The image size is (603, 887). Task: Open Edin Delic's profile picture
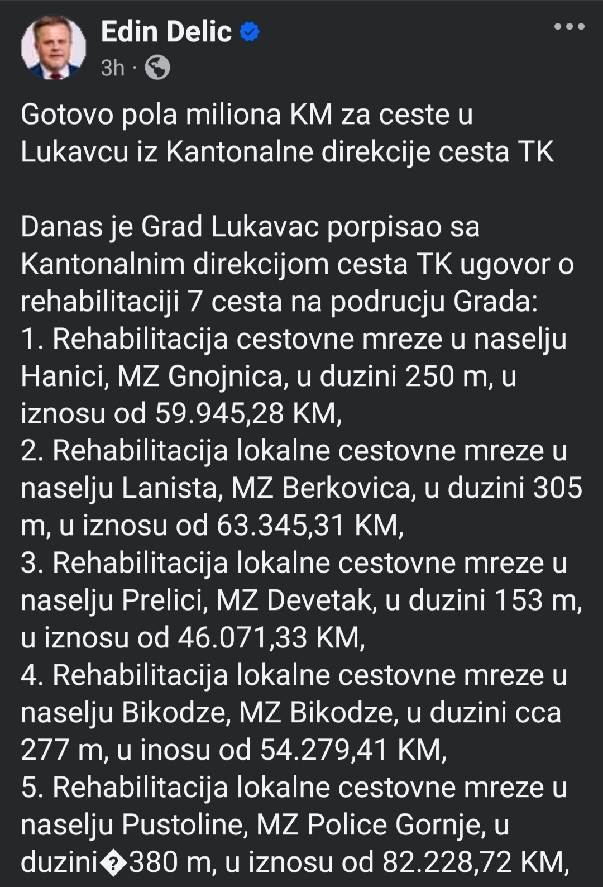tap(53, 47)
